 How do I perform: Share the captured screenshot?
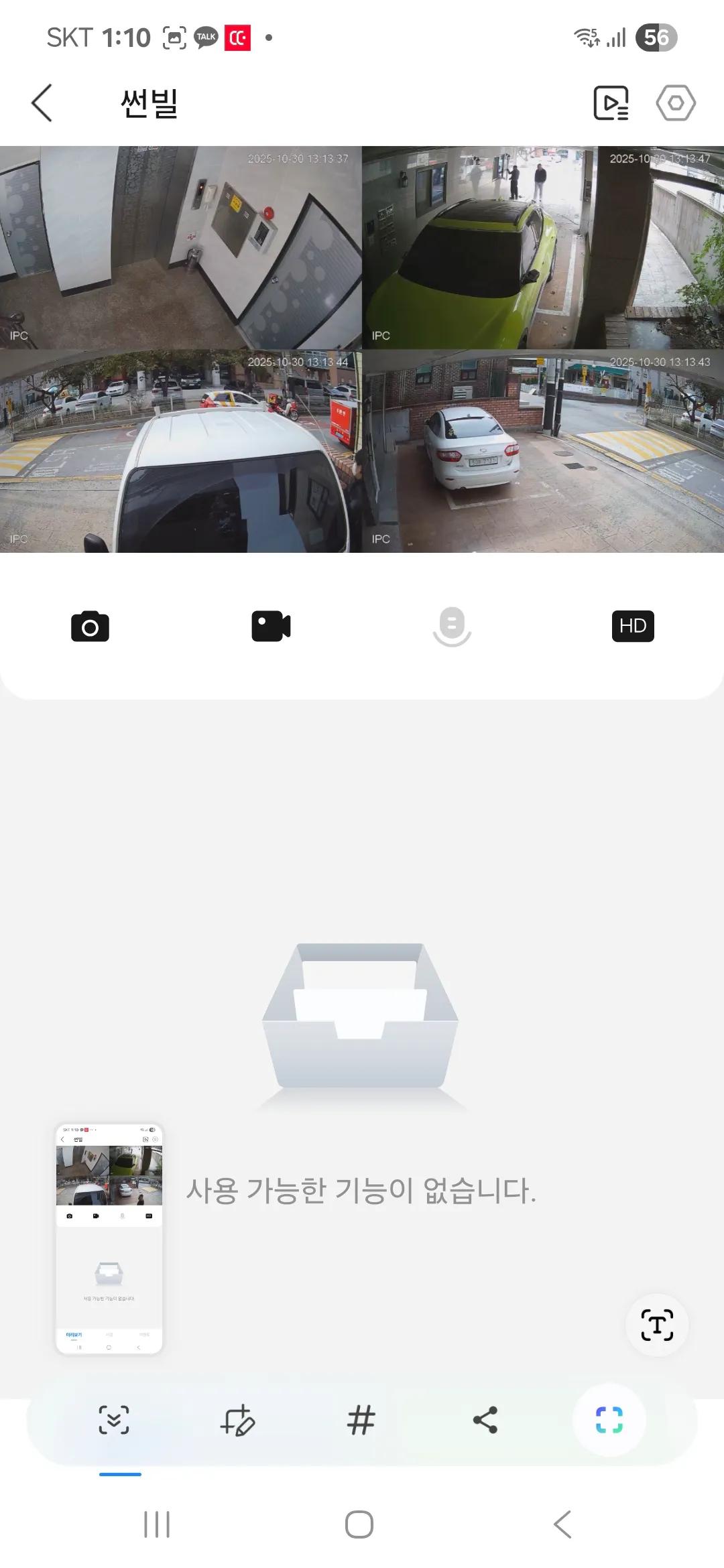(x=485, y=1420)
